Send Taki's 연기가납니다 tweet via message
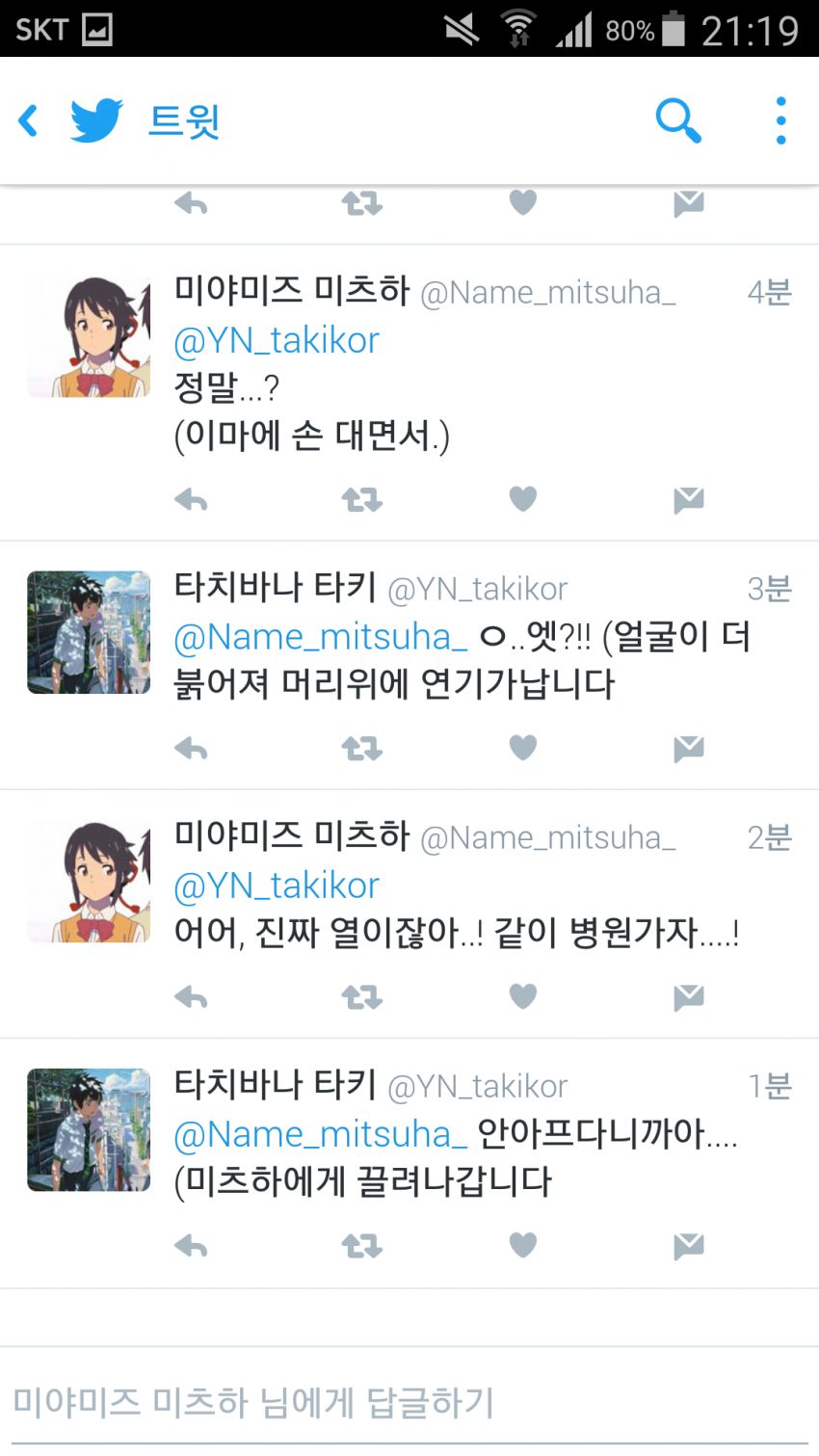The width and height of the screenshot is (819, 1456). click(688, 748)
